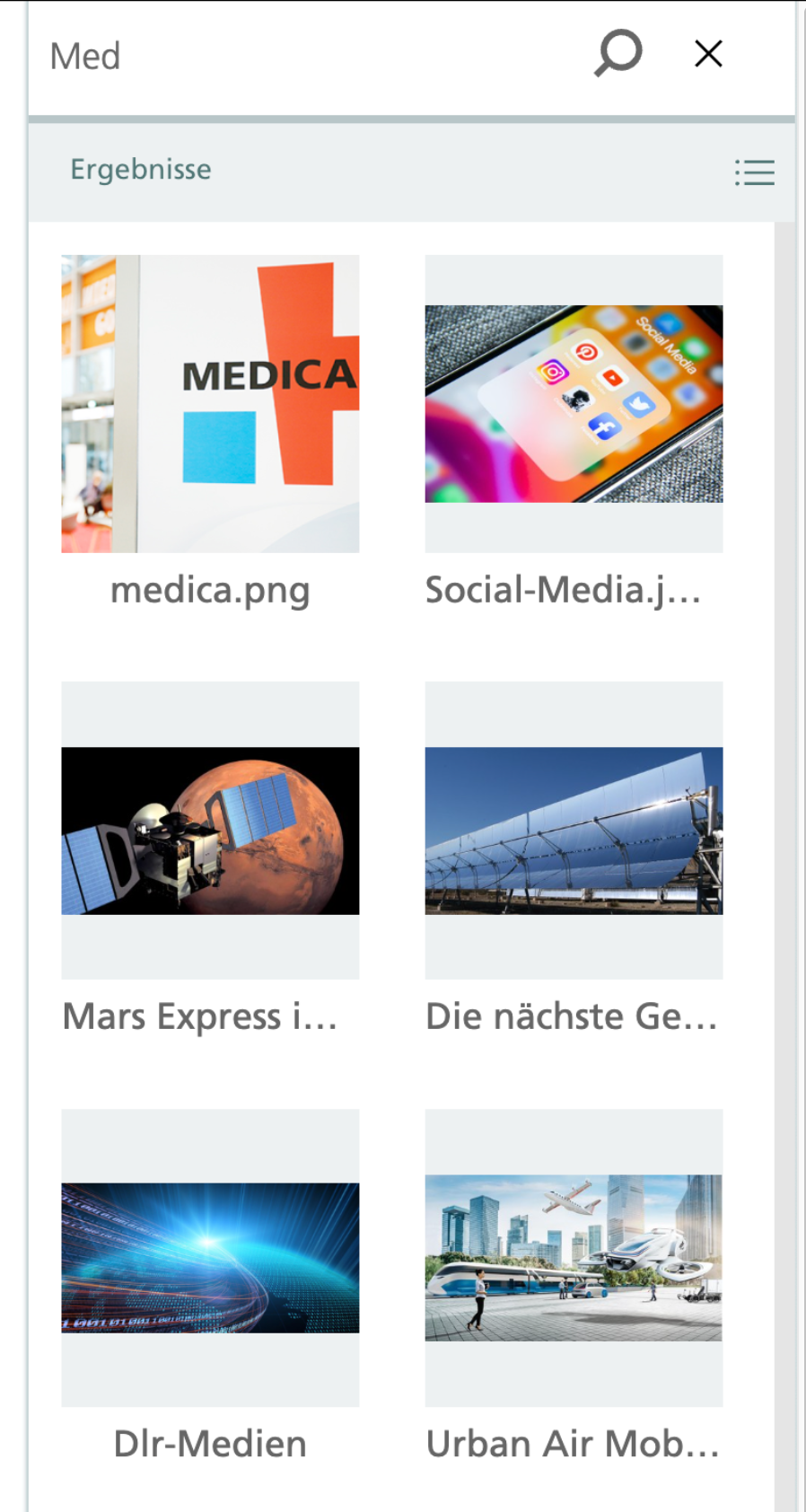806x1512 pixels.
Task: Switch results to list view
Action: pos(754,171)
